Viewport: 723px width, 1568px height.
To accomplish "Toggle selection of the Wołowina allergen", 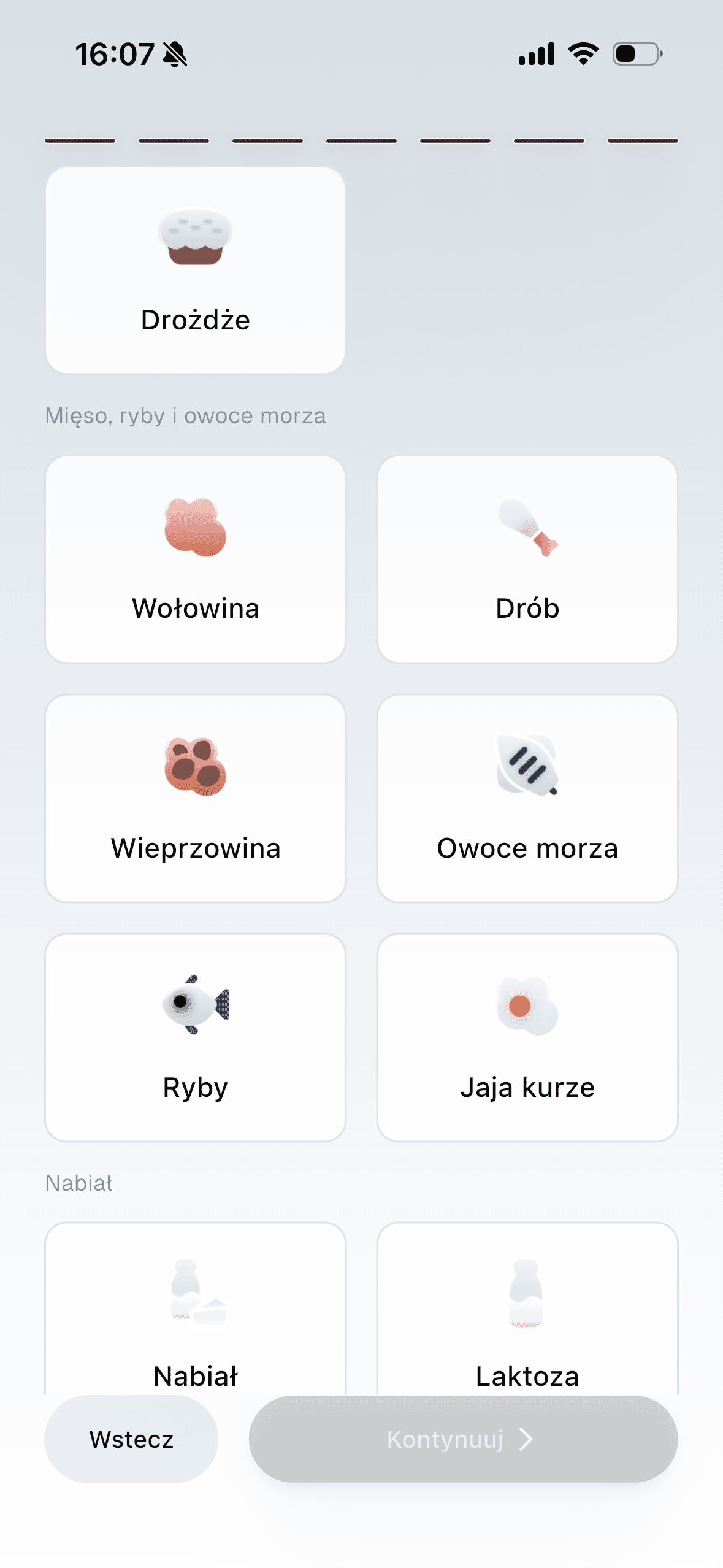I will click(x=195, y=557).
